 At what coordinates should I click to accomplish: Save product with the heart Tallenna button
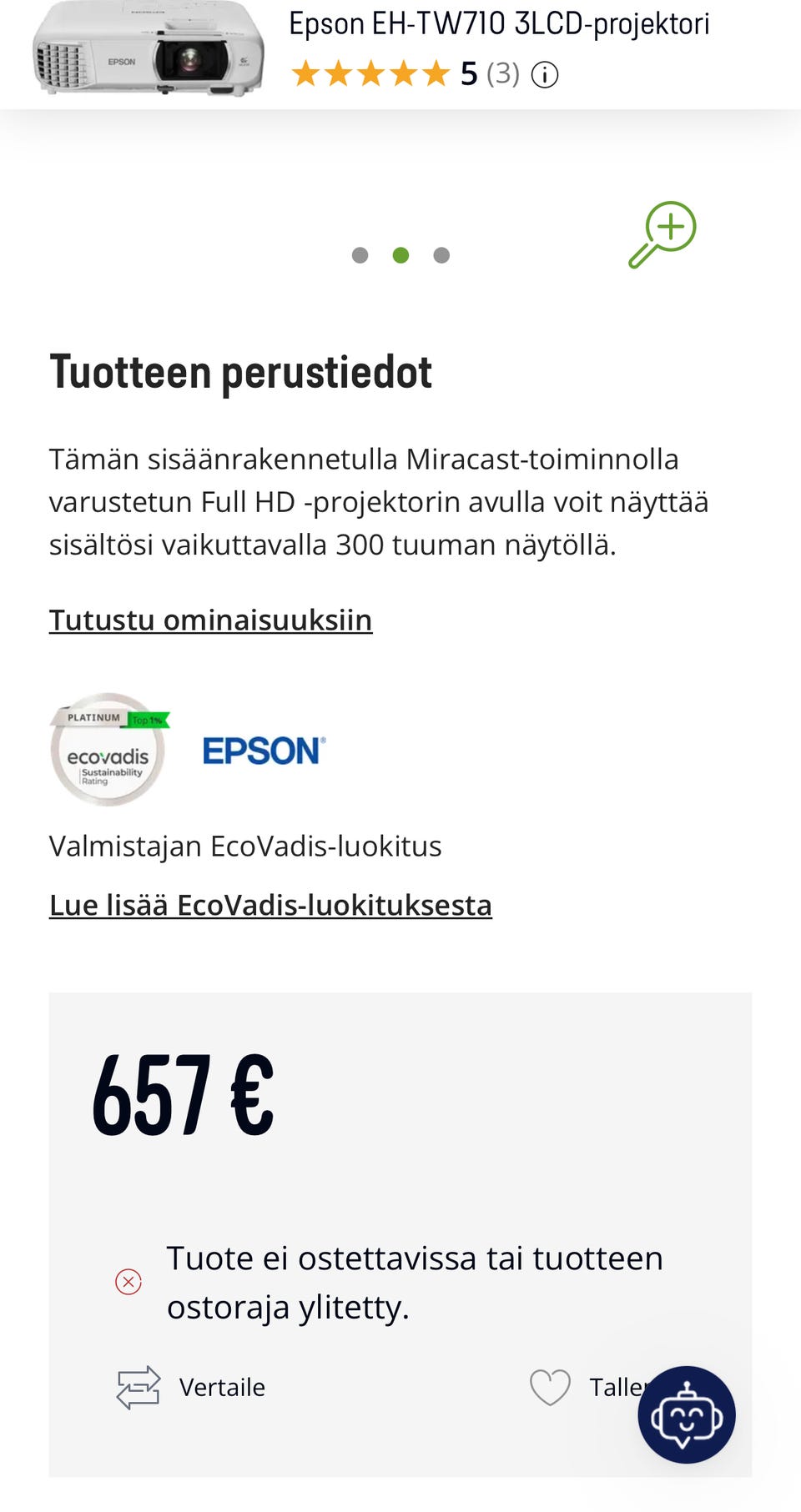coord(588,1387)
